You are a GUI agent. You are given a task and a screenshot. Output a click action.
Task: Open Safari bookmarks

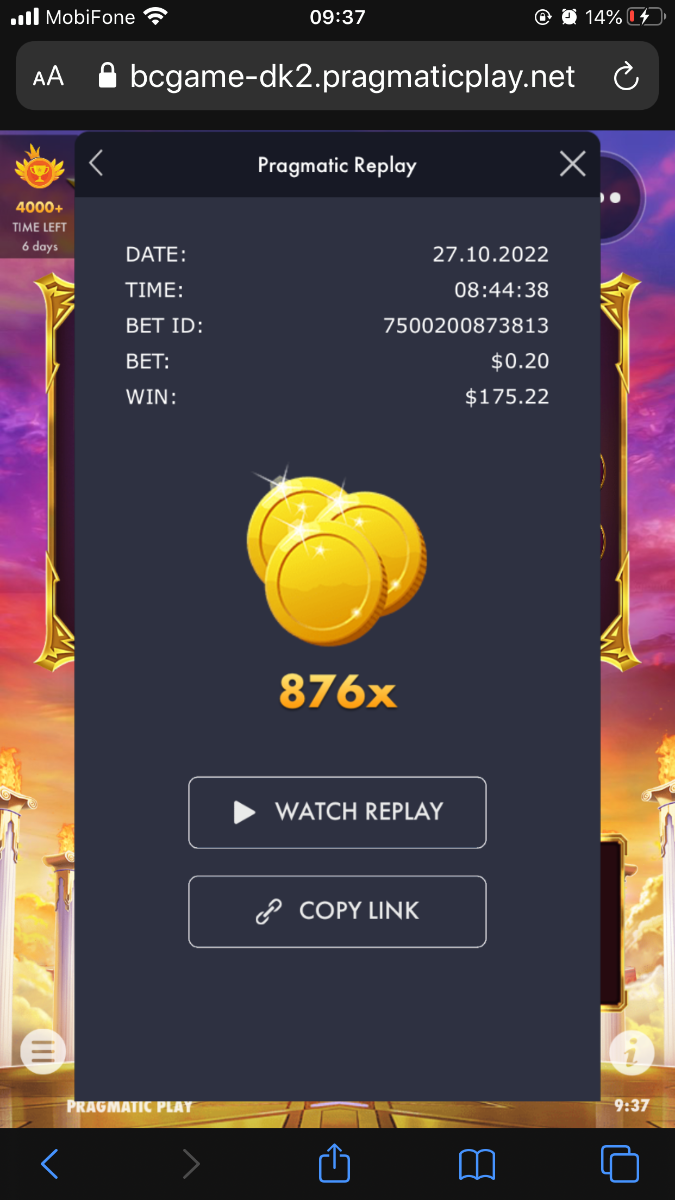(477, 1163)
